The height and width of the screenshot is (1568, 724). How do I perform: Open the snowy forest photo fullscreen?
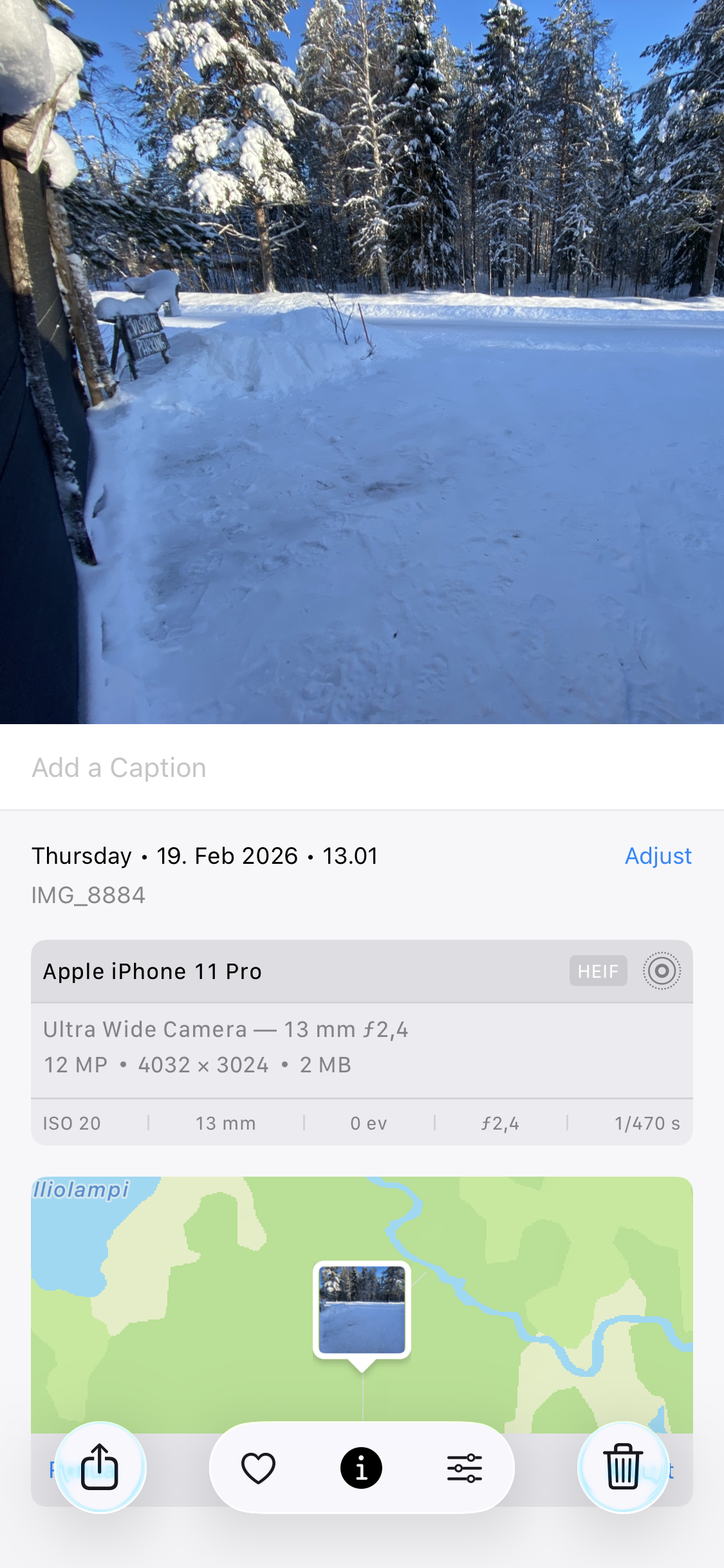(362, 360)
